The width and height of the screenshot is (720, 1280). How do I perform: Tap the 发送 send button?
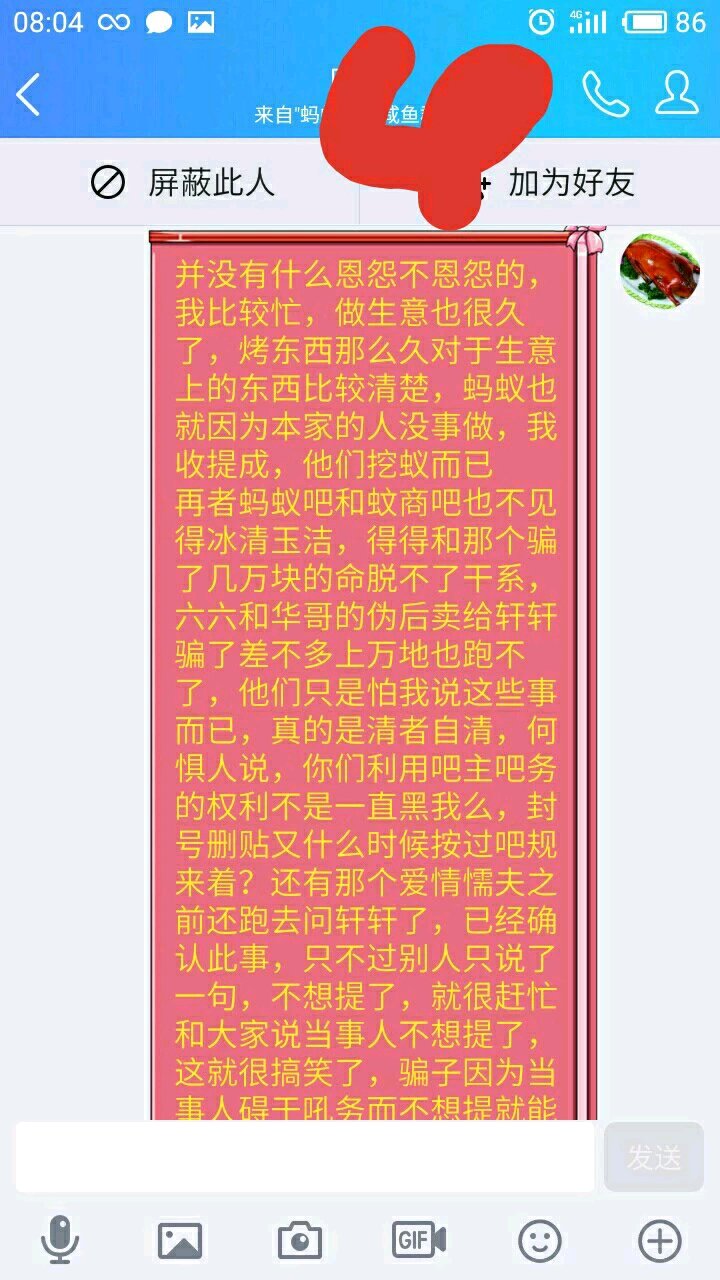tap(654, 1157)
